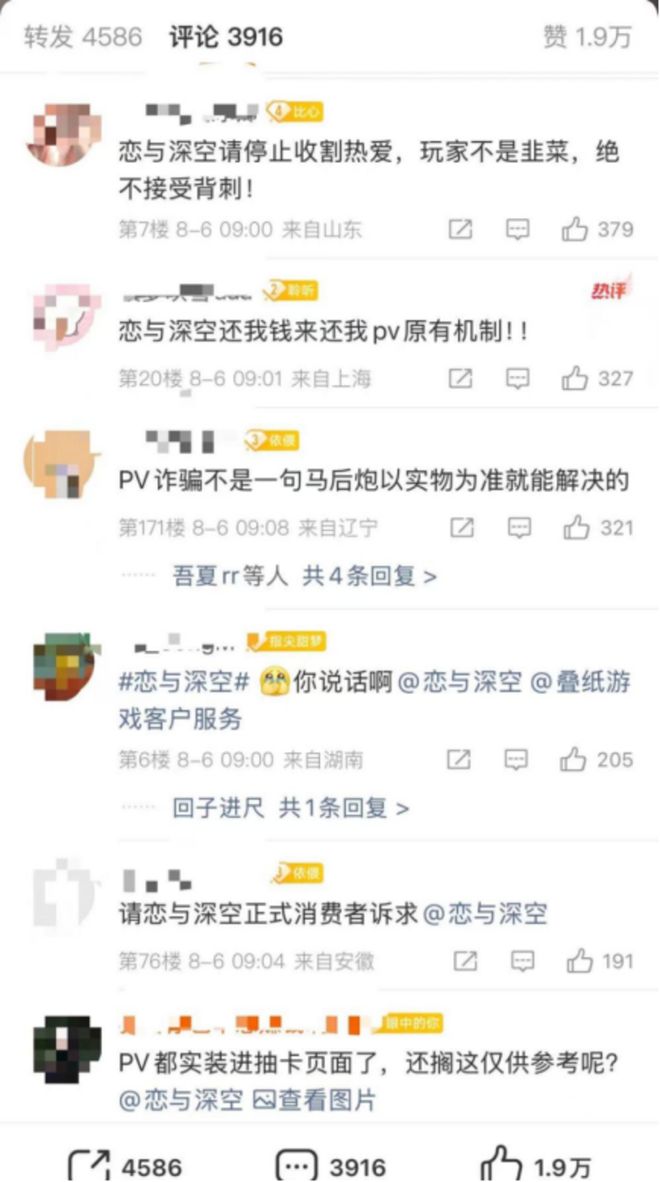Expand the 共4条回复 replies
Screen dimensions: 660x1182
pos(369,576)
